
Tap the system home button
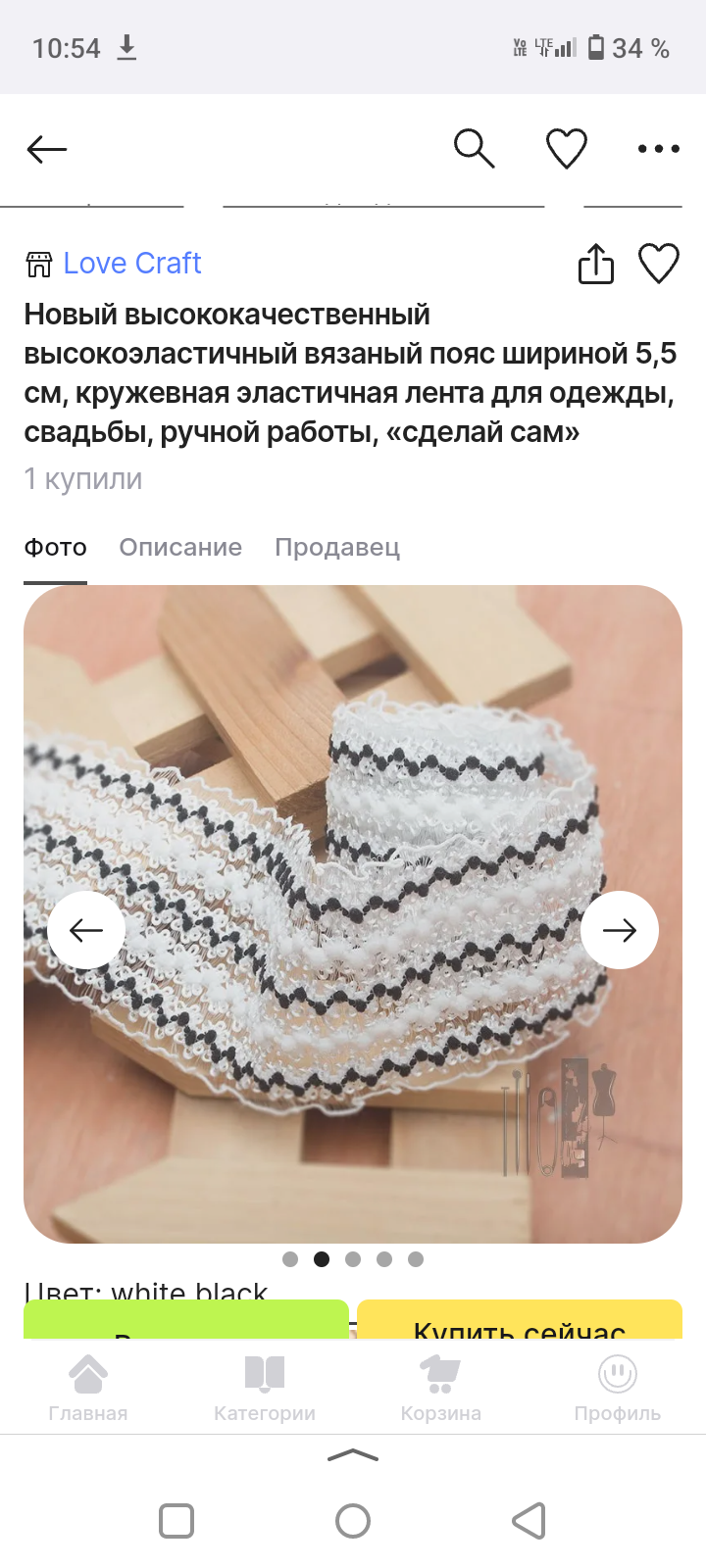353,1521
